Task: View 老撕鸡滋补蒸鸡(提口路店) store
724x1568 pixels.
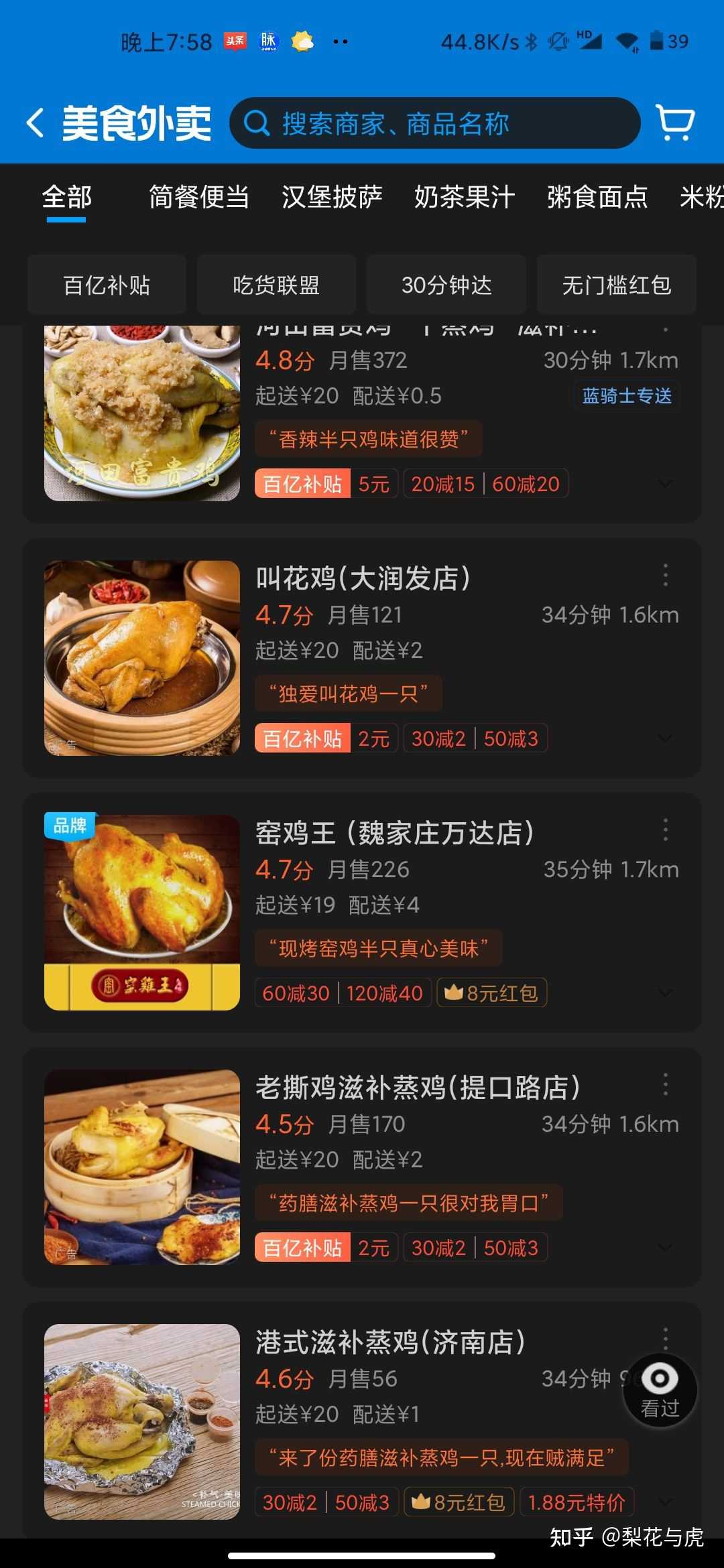Action: tap(417, 1088)
